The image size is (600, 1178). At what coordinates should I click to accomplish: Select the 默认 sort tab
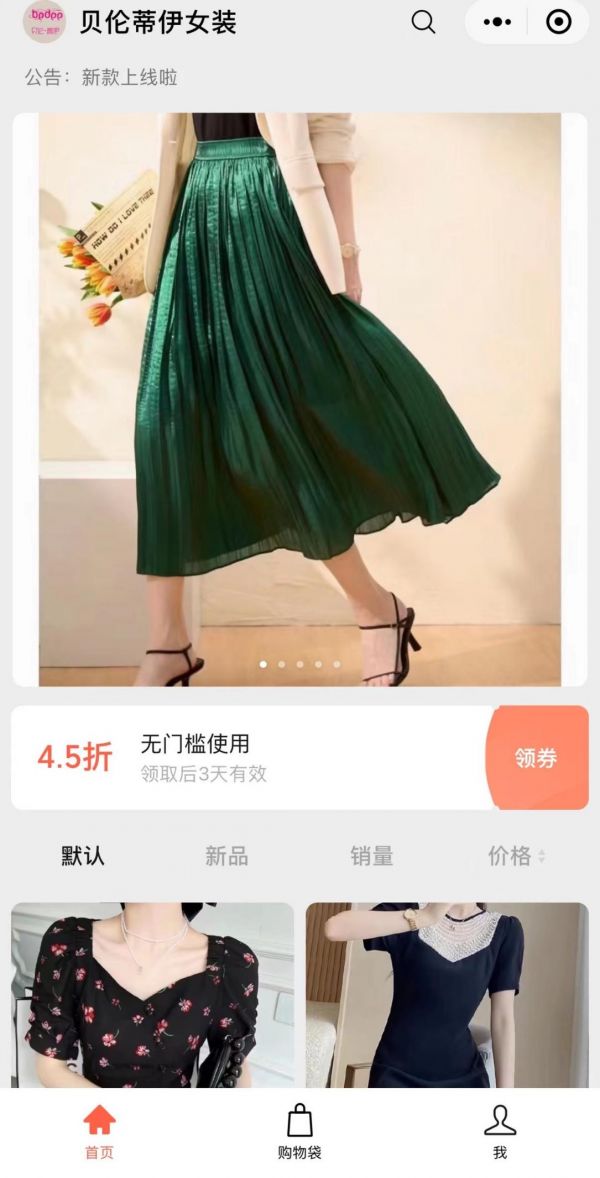pos(83,856)
